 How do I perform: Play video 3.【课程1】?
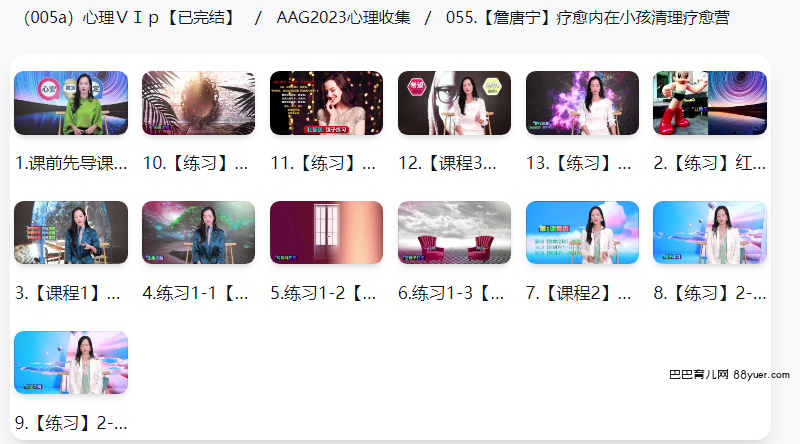(x=71, y=233)
